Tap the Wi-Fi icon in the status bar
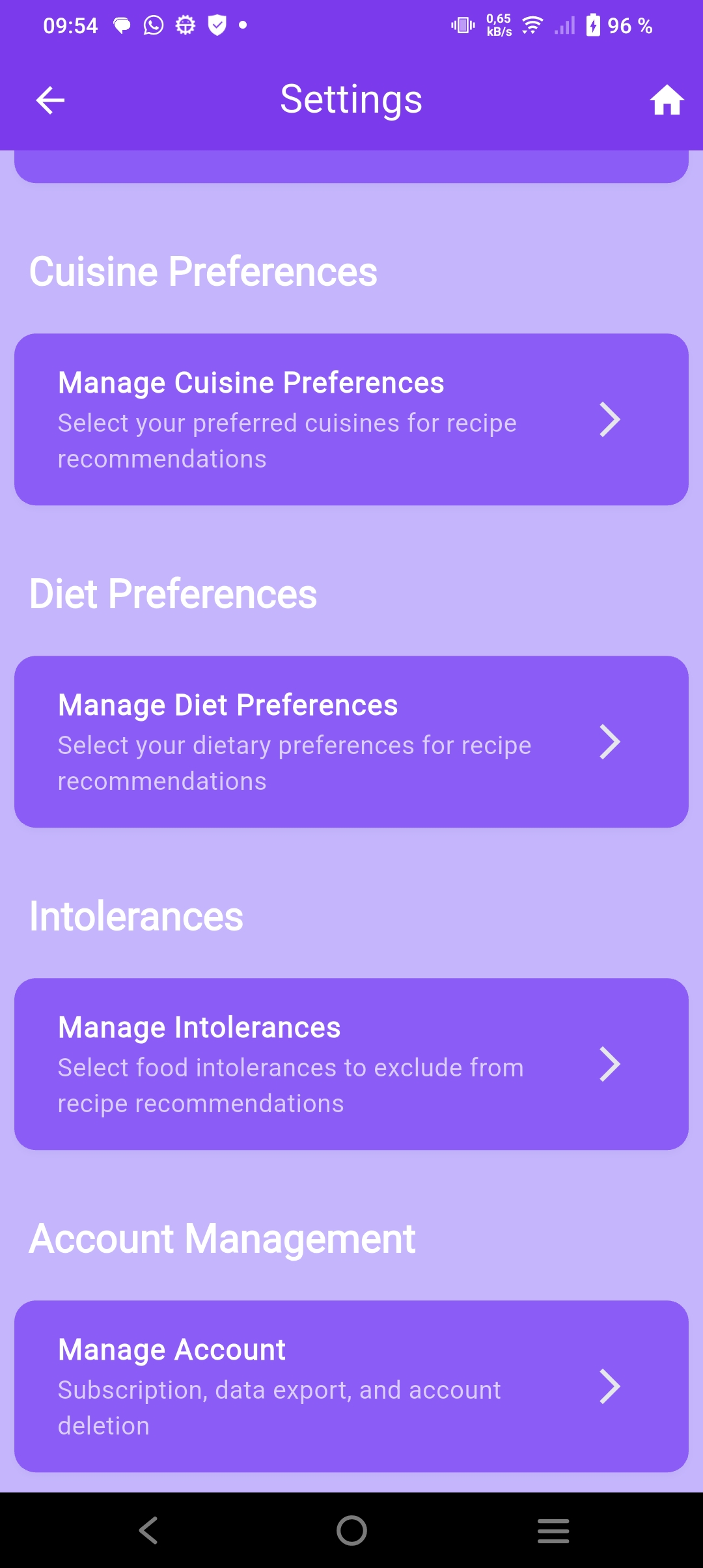 click(531, 25)
